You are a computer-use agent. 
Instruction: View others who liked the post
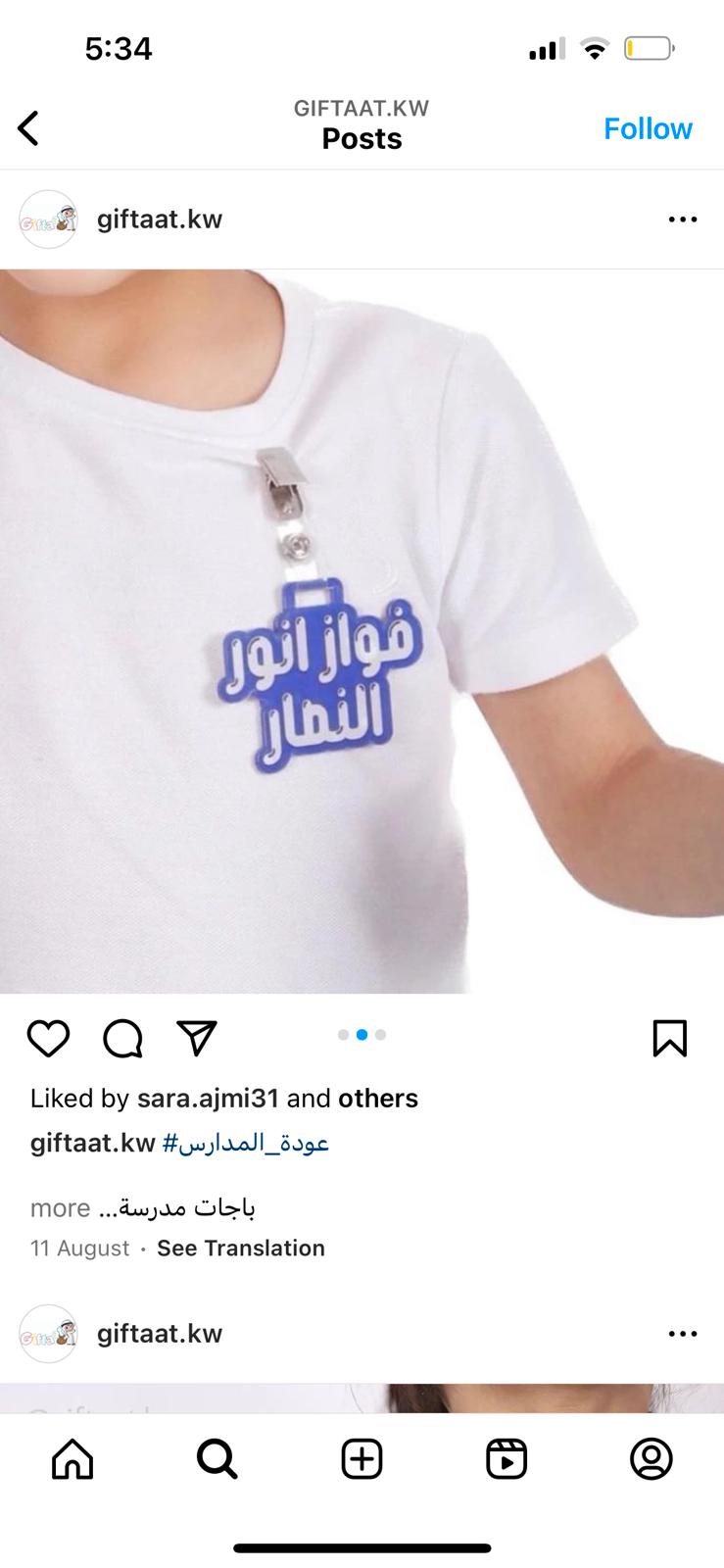(378, 1099)
